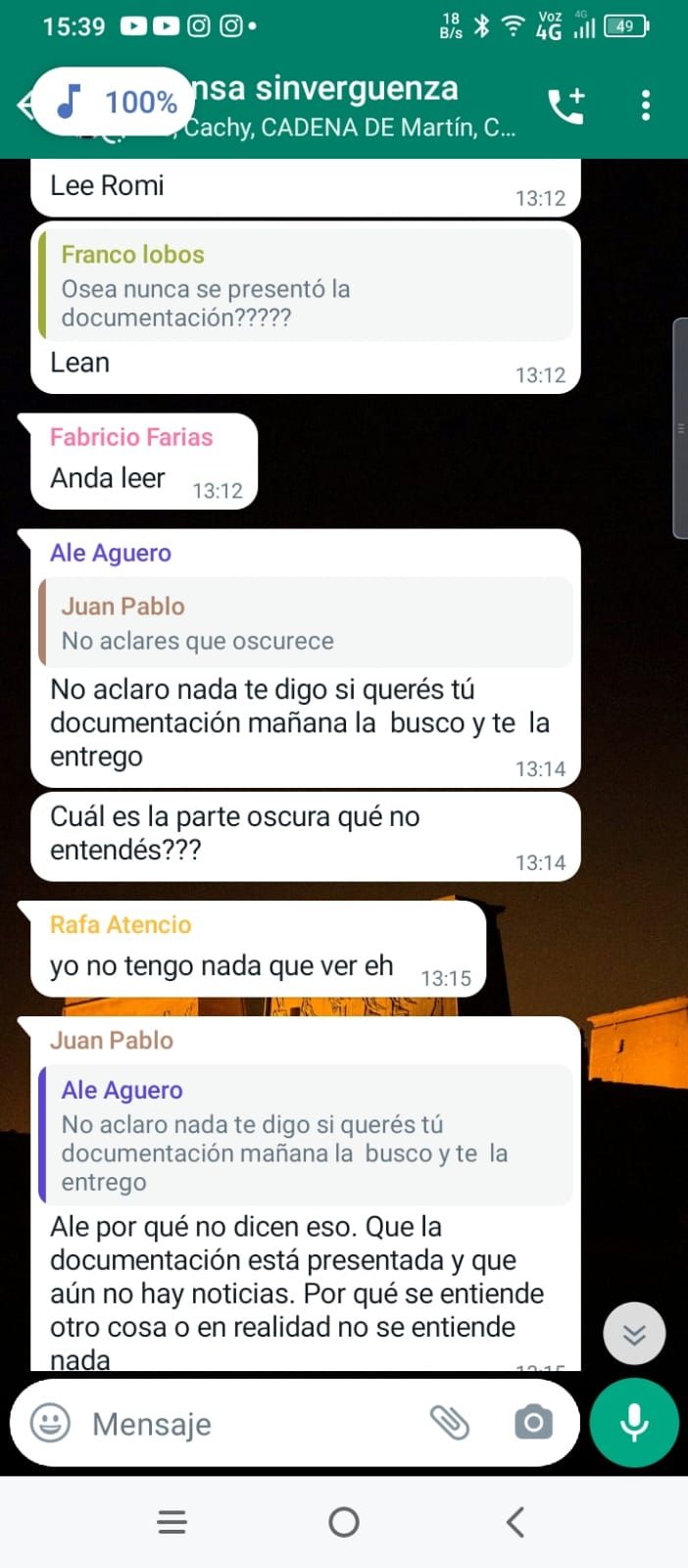688x1568 pixels.
Task: Jump to latest messages with down arrow
Action: [634, 1334]
